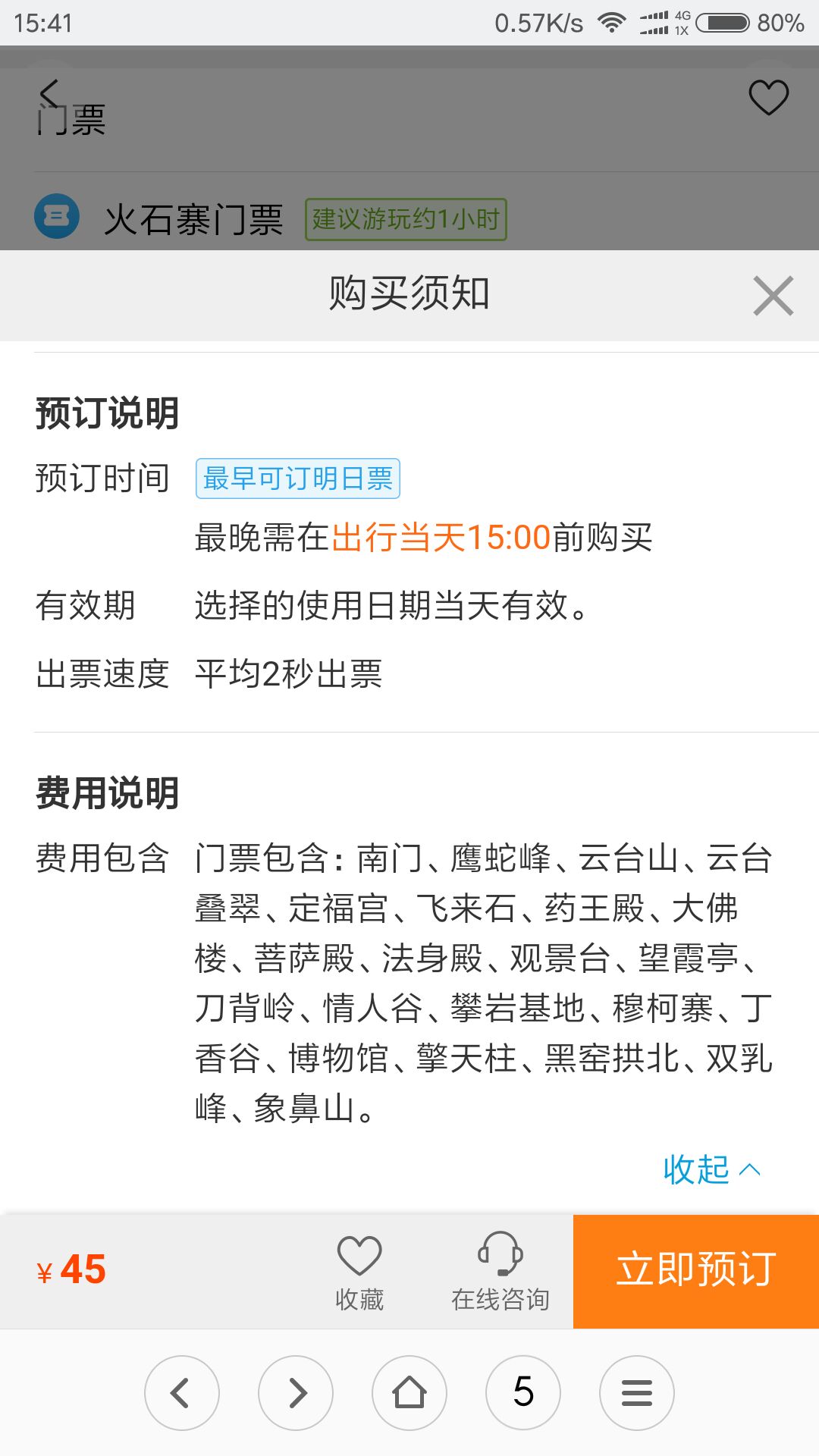Close the 购买须知 panel
The width and height of the screenshot is (819, 1456).
(x=773, y=296)
